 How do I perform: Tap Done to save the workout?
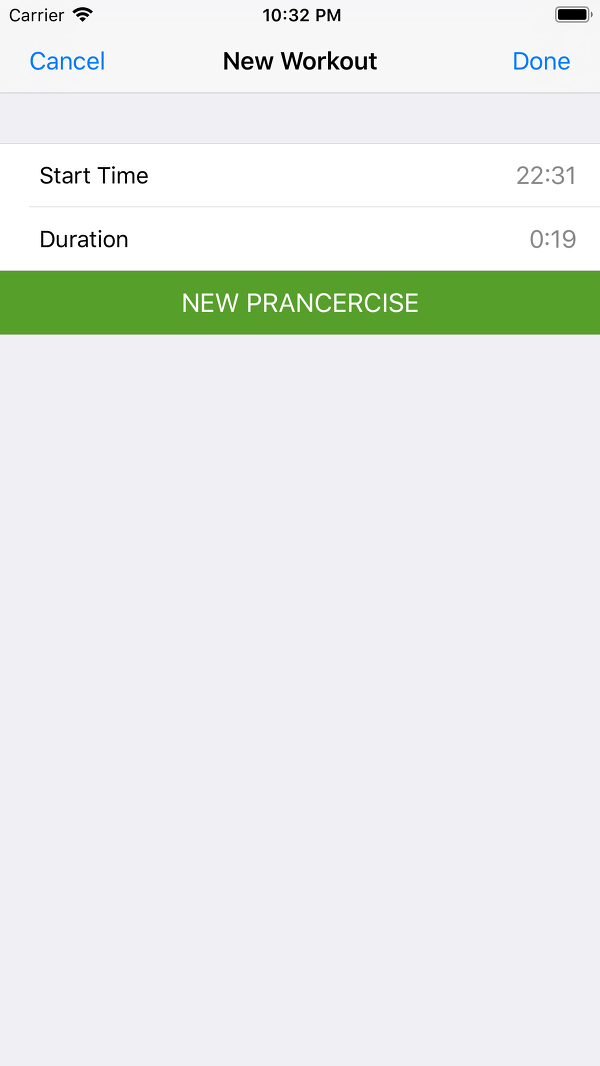point(541,61)
